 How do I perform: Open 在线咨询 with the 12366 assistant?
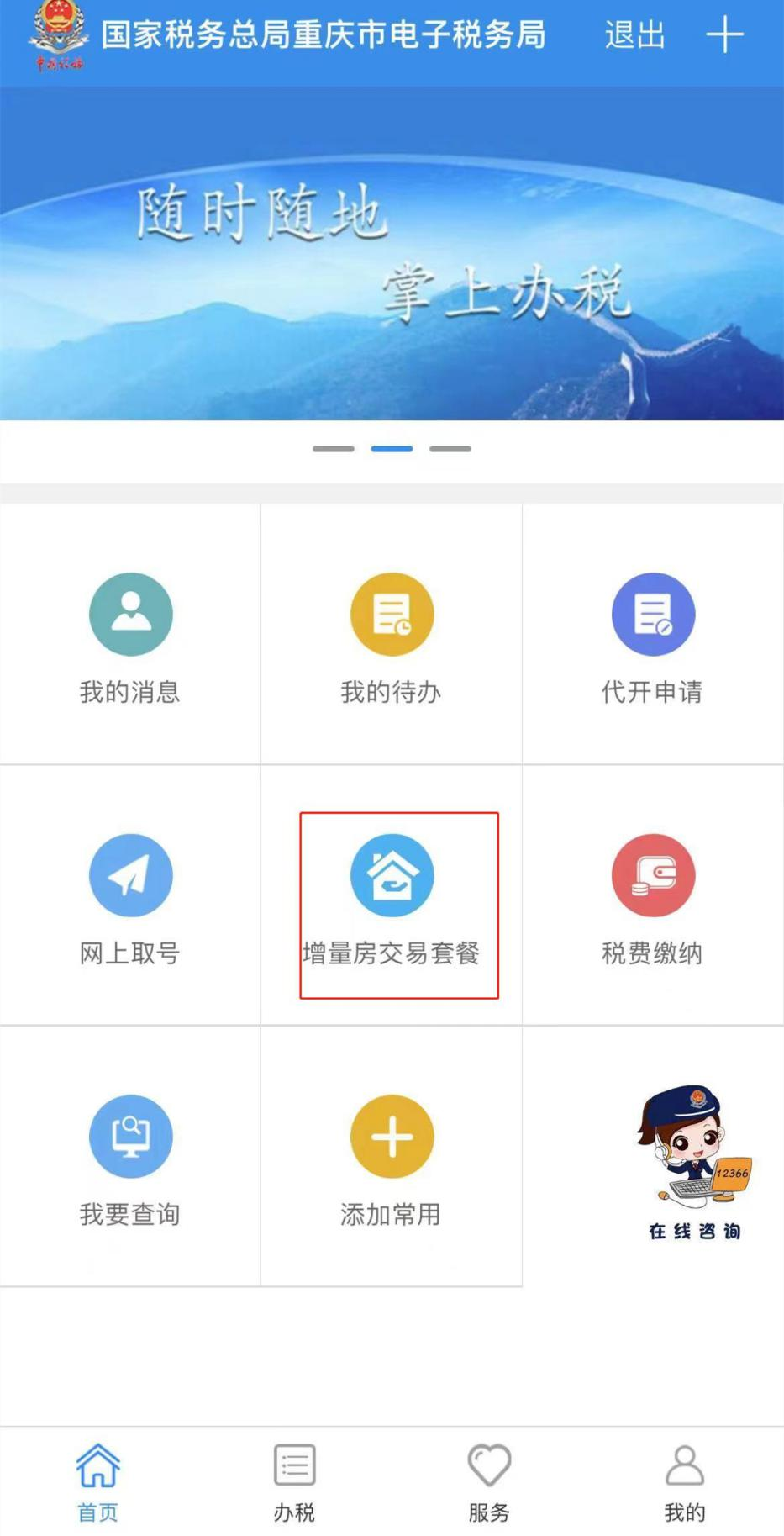(694, 1163)
